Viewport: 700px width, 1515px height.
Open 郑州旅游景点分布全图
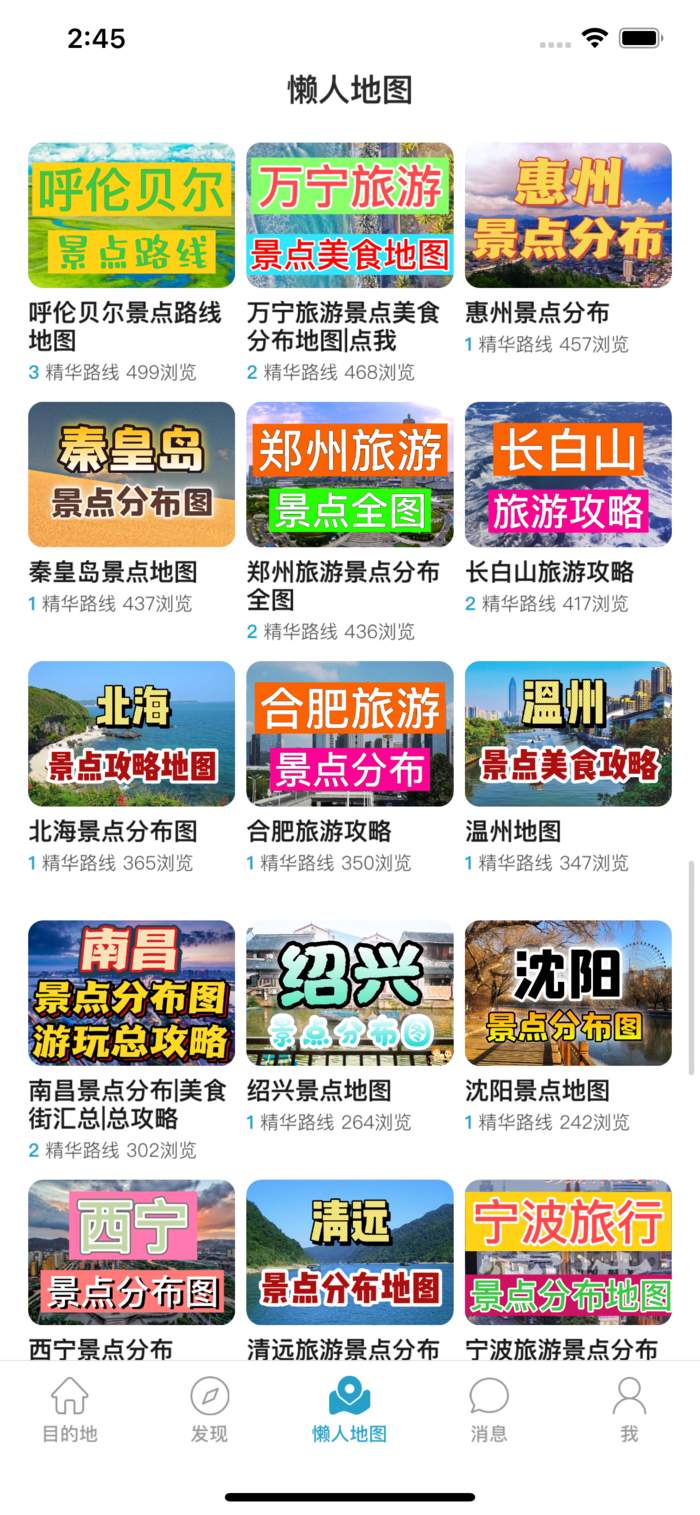click(350, 474)
